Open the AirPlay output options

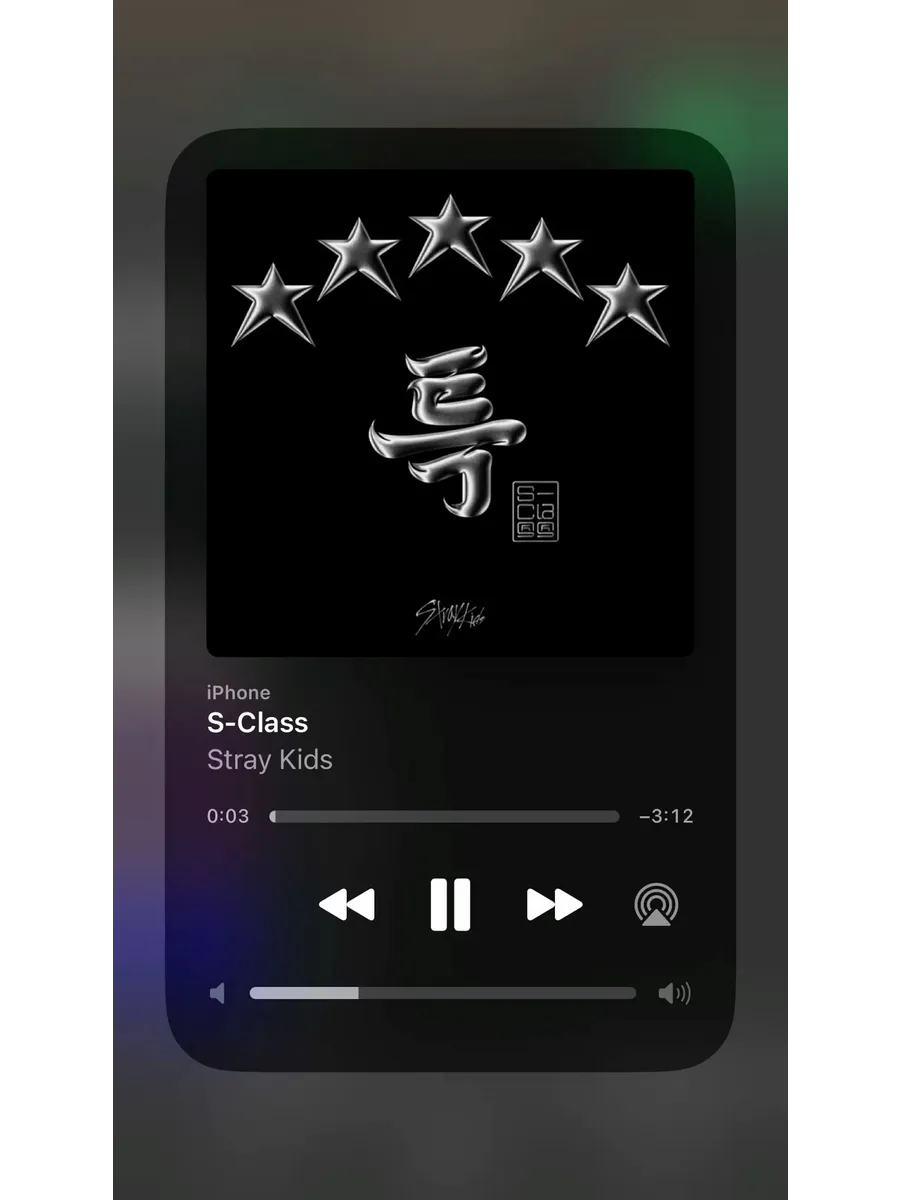coord(655,905)
